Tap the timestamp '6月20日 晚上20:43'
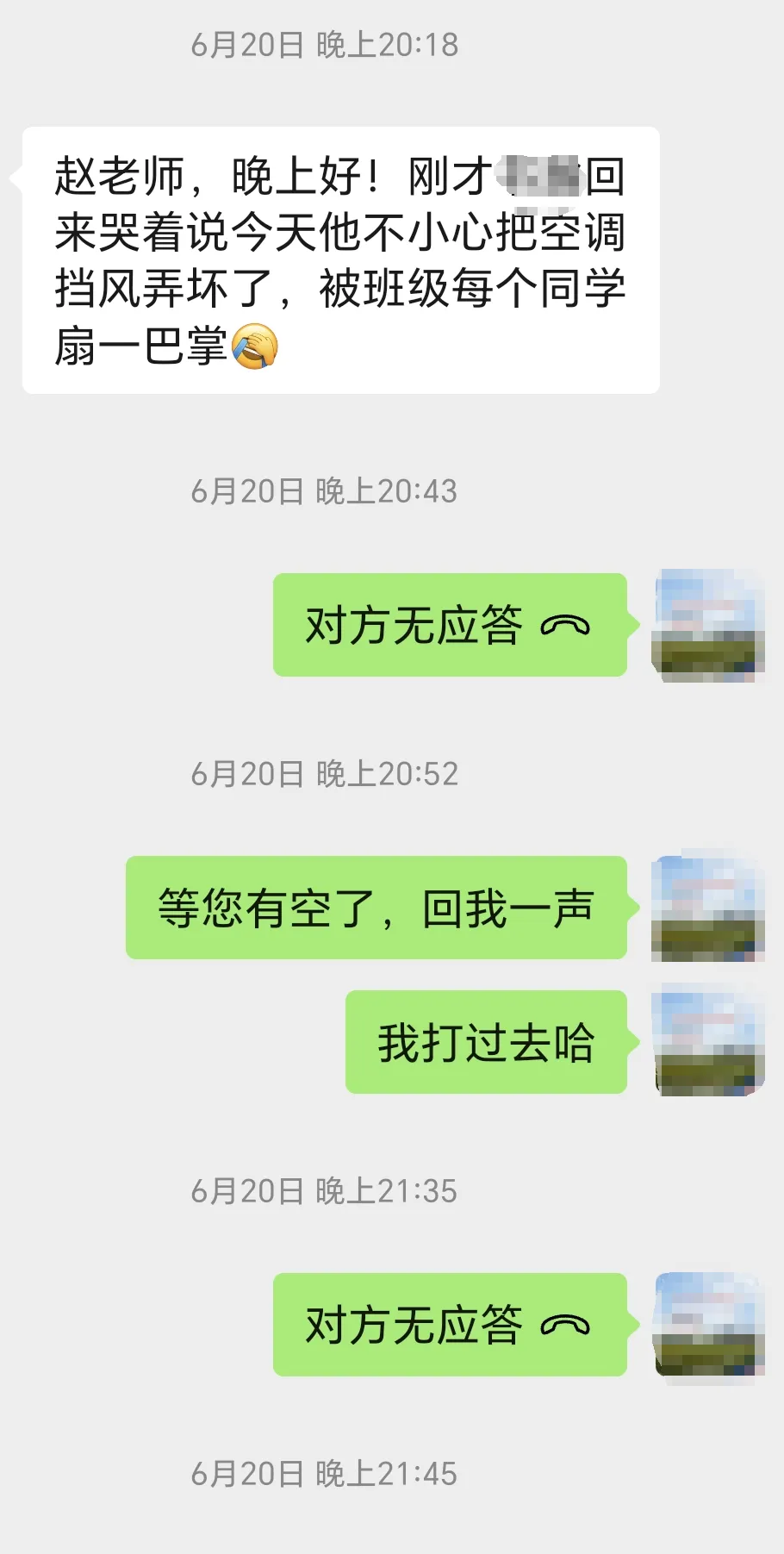The height and width of the screenshot is (1554, 784). [x=326, y=491]
